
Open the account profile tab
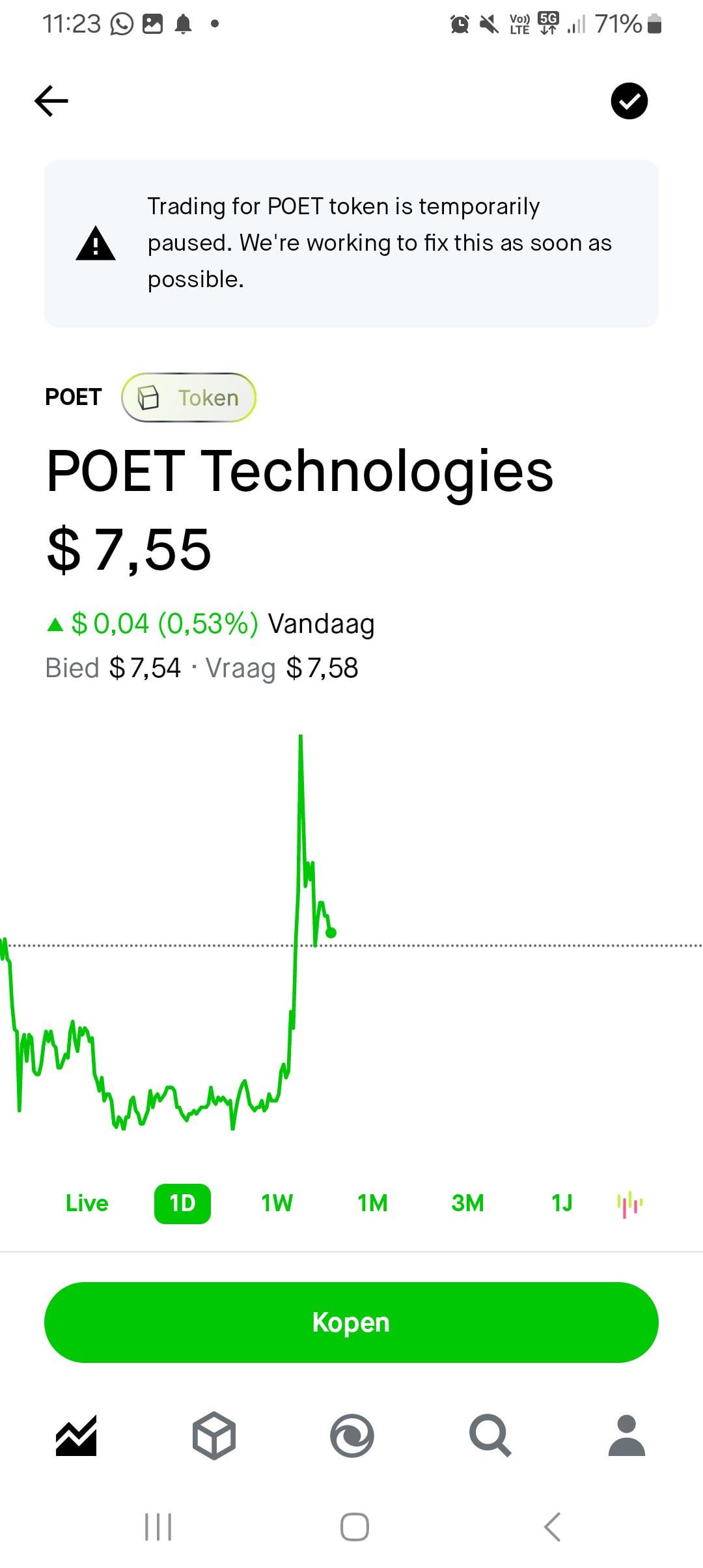tap(626, 1435)
